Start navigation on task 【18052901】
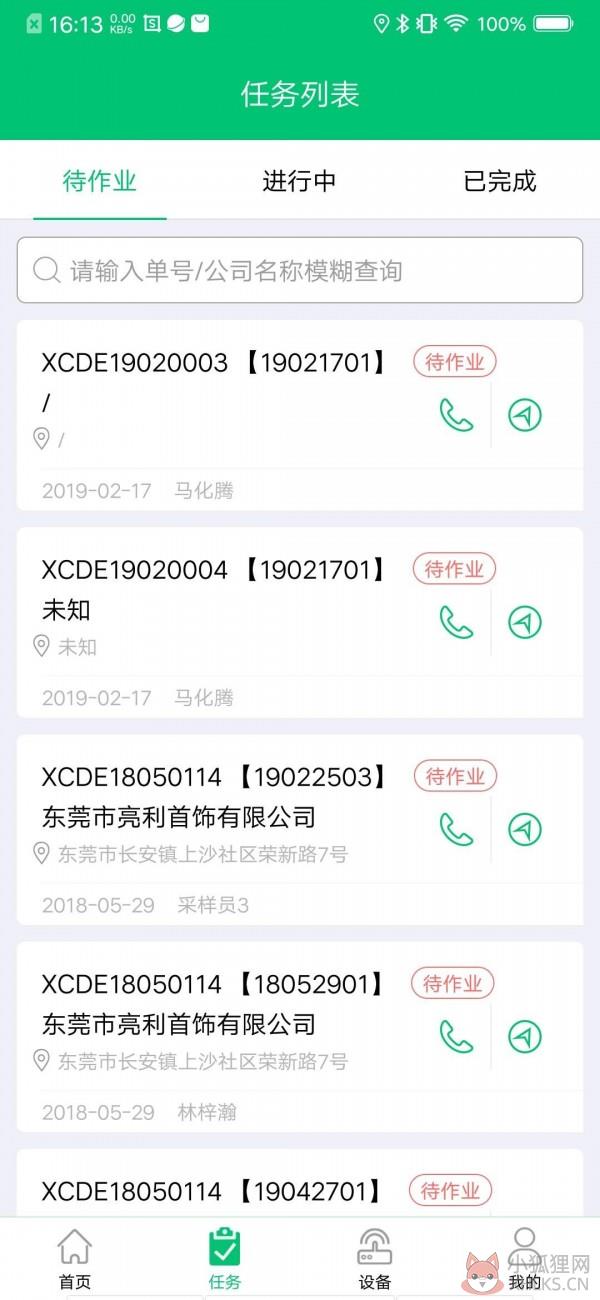 [525, 1036]
